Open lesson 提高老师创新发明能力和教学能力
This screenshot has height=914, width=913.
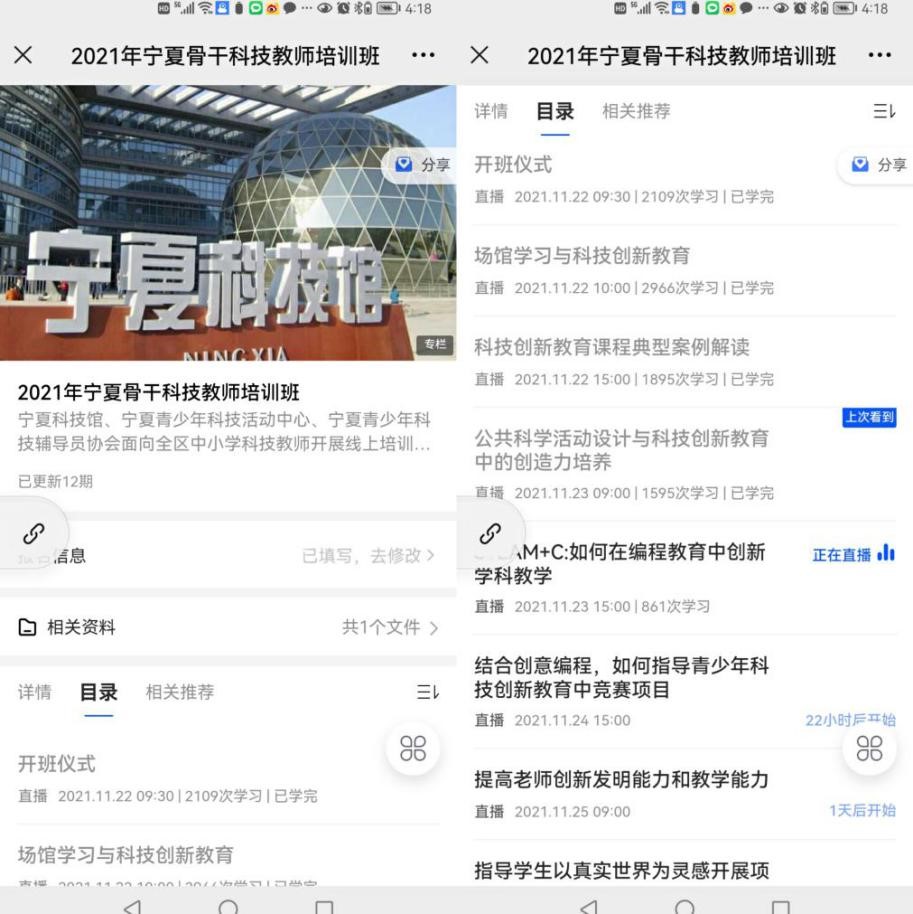(621, 780)
